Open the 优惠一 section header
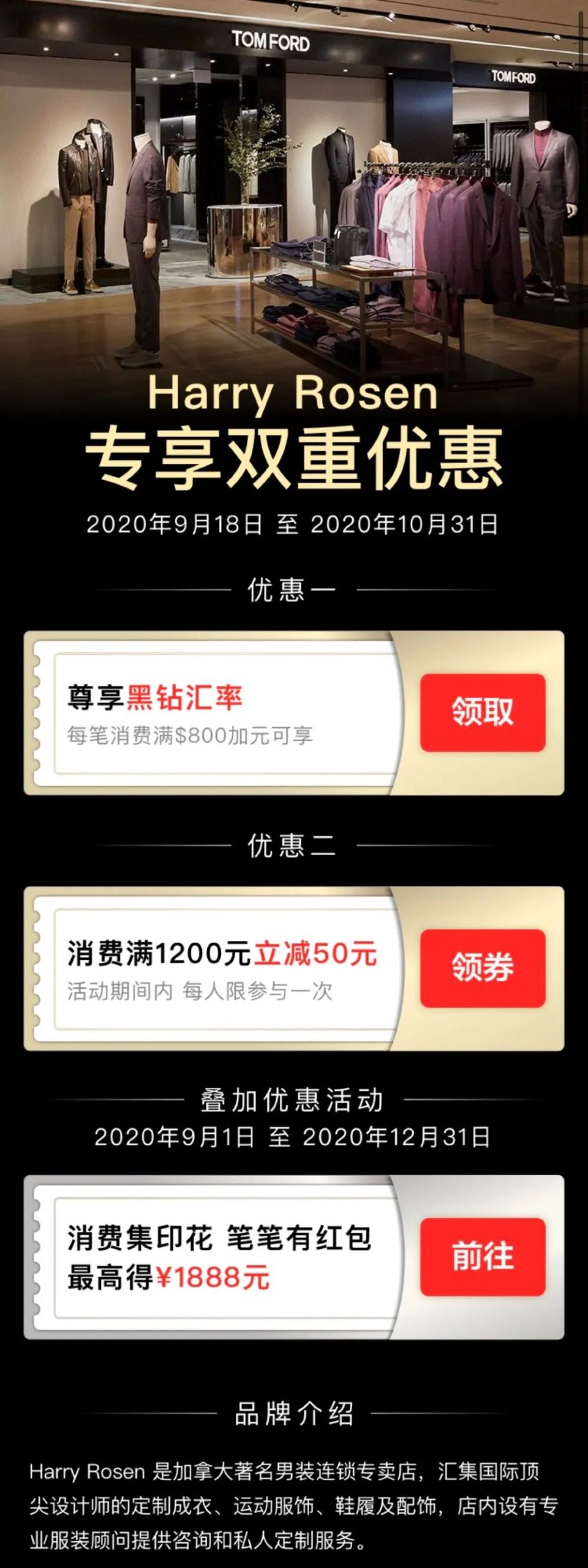The height and width of the screenshot is (1568, 588). 294,590
